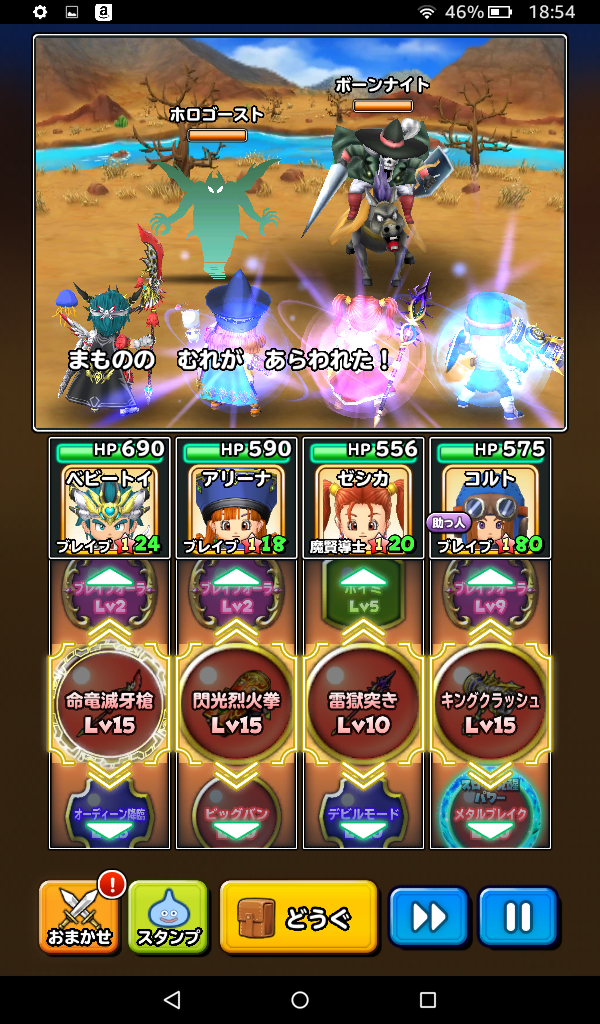This screenshot has width=600, height=1024.
Task: Pause the battle
Action: point(517,916)
